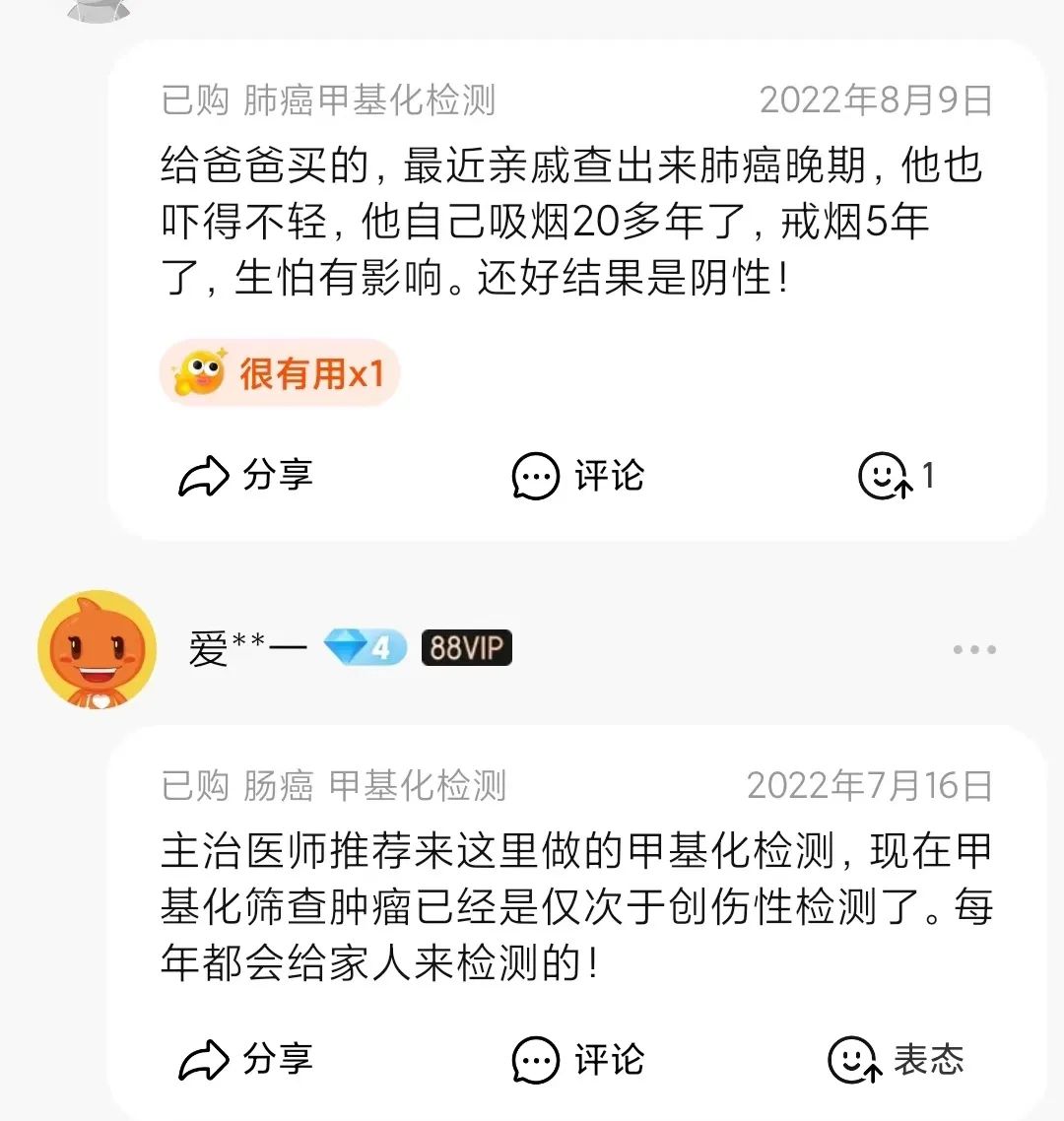Like the August 9 review with 1 reaction

(895, 477)
